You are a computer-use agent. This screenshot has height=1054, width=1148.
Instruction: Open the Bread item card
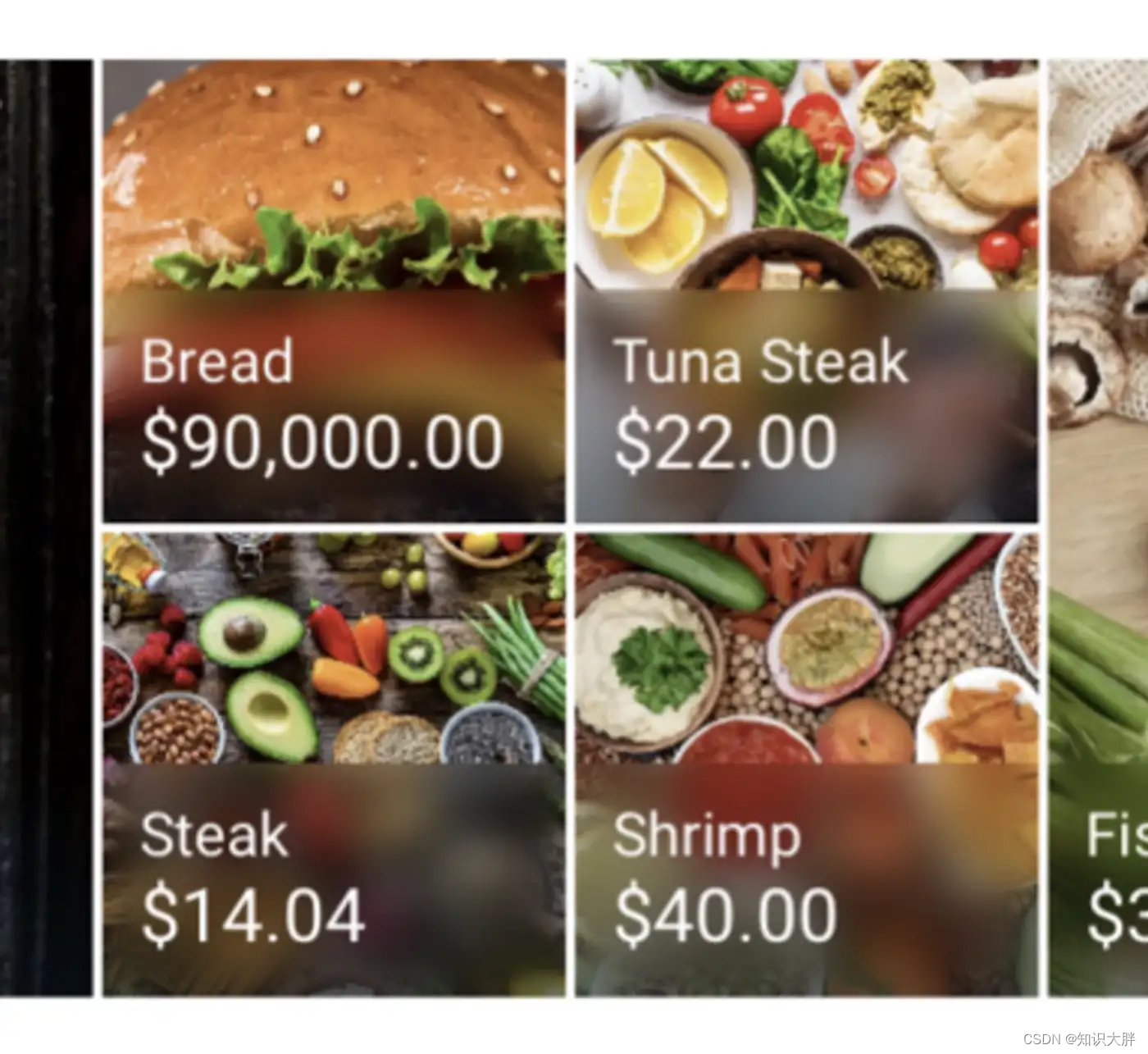(x=334, y=291)
